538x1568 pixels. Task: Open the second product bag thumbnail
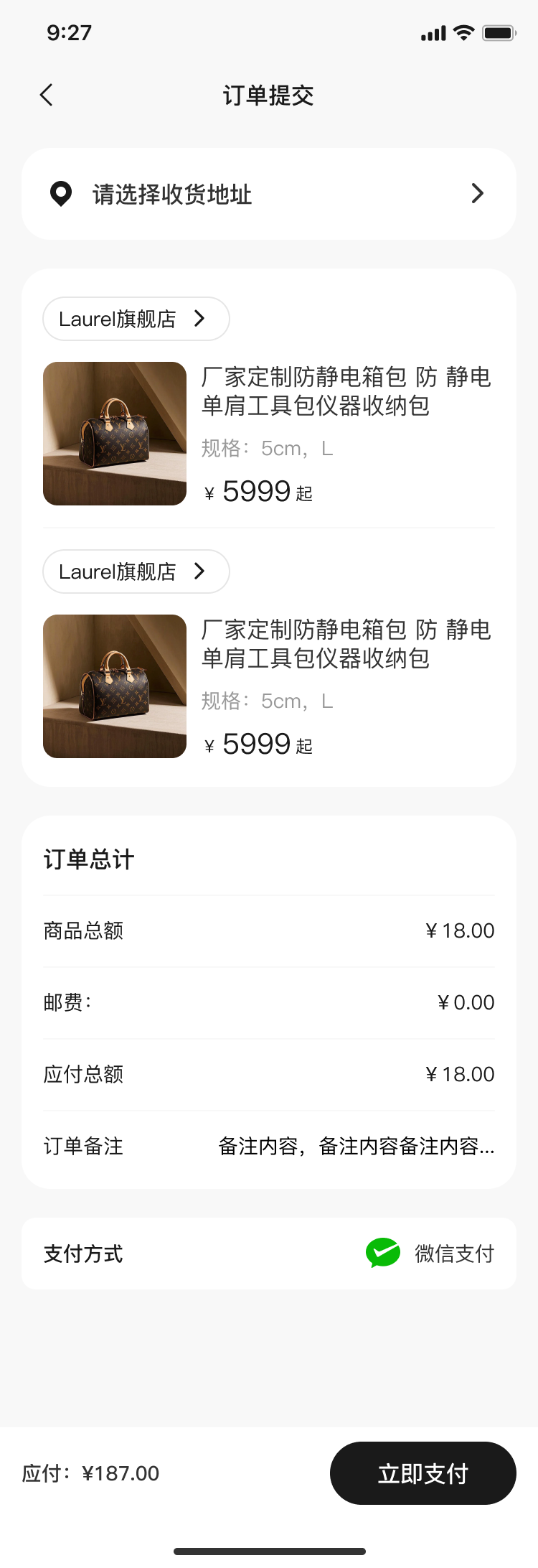point(115,686)
